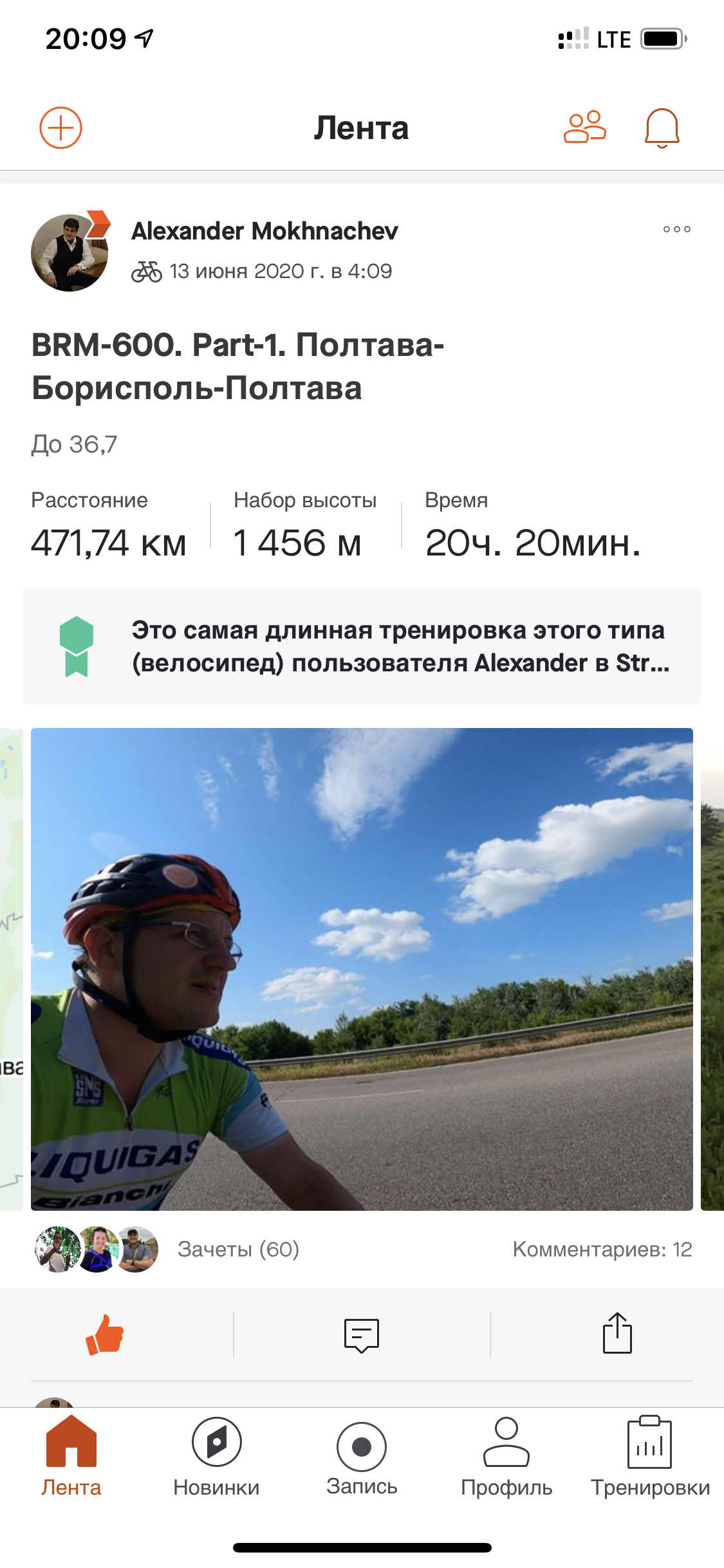
Task: View the list of 60 kudos
Action: (238, 1249)
